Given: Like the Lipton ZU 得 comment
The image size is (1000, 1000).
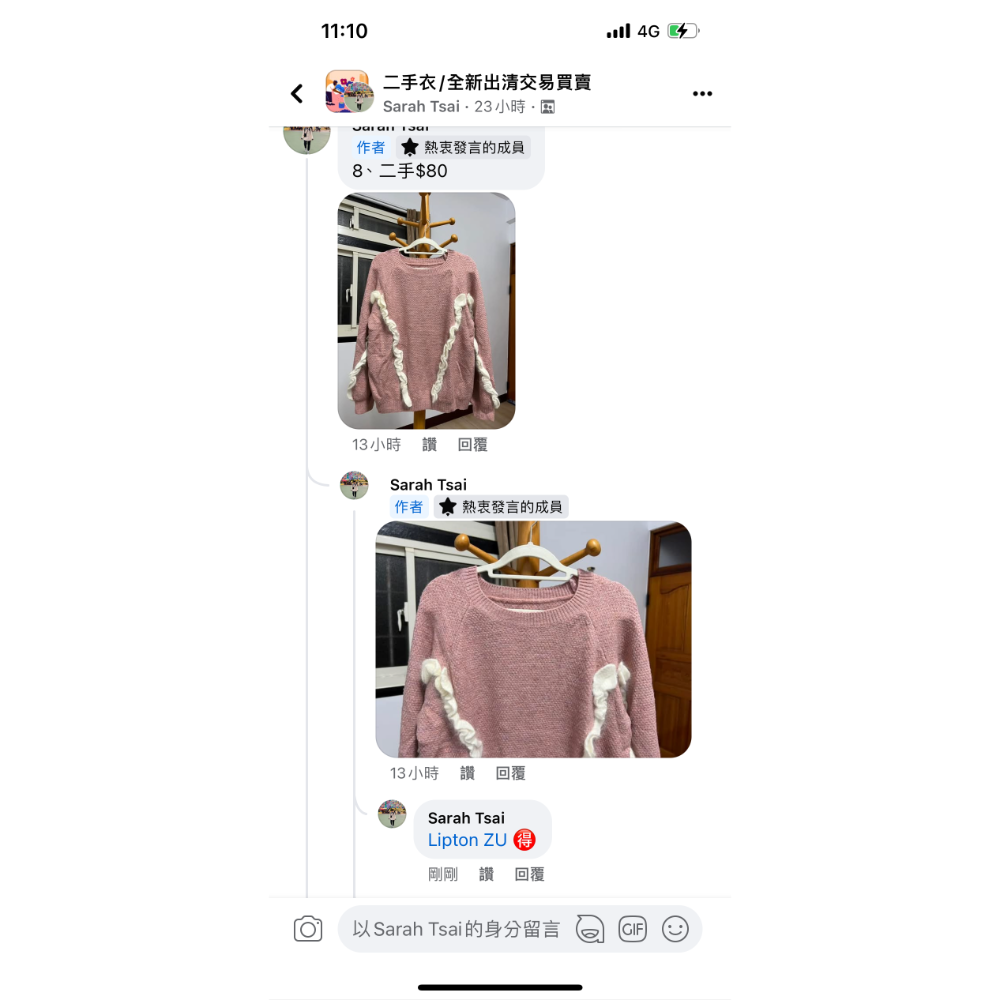Looking at the screenshot, I should point(486,874).
